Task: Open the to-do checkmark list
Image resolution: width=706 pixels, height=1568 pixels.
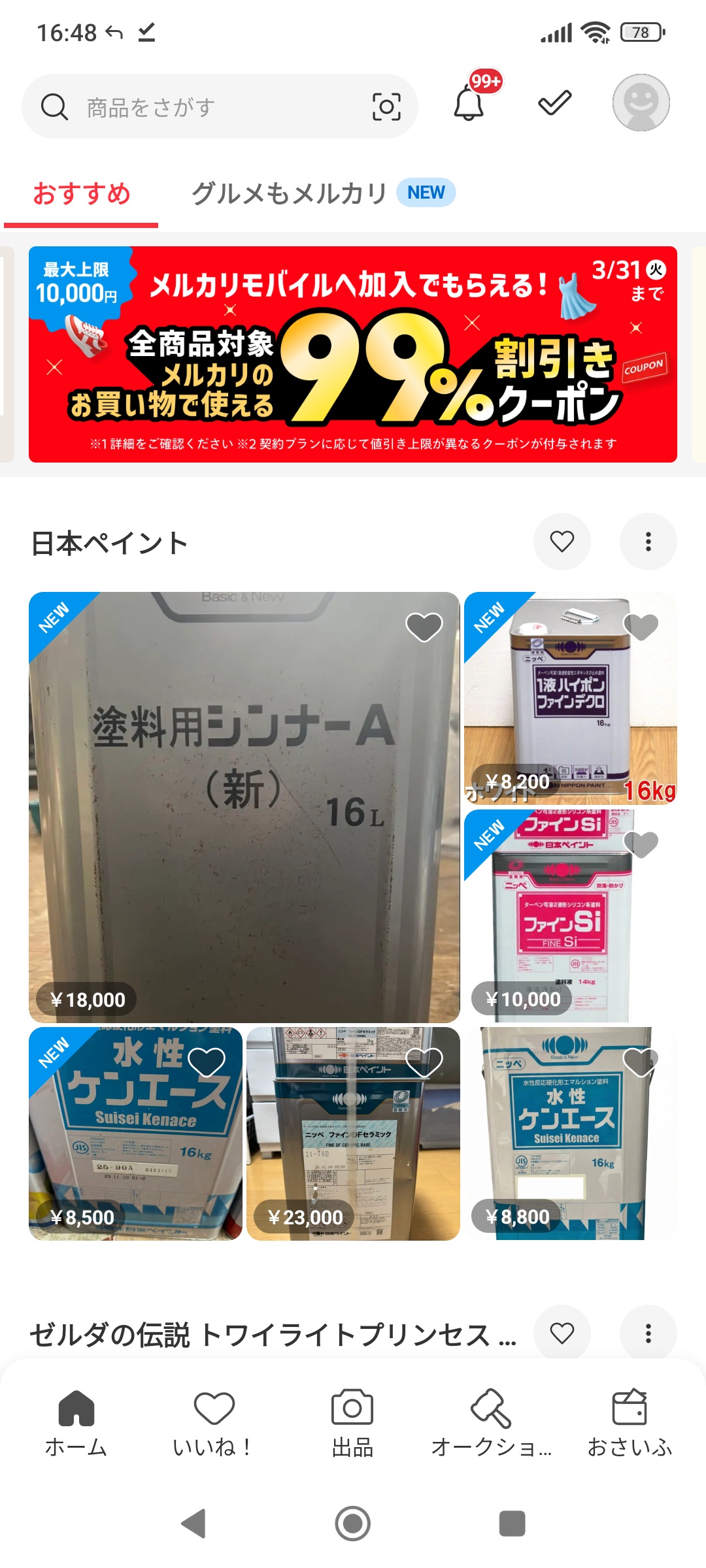Action: click(554, 103)
